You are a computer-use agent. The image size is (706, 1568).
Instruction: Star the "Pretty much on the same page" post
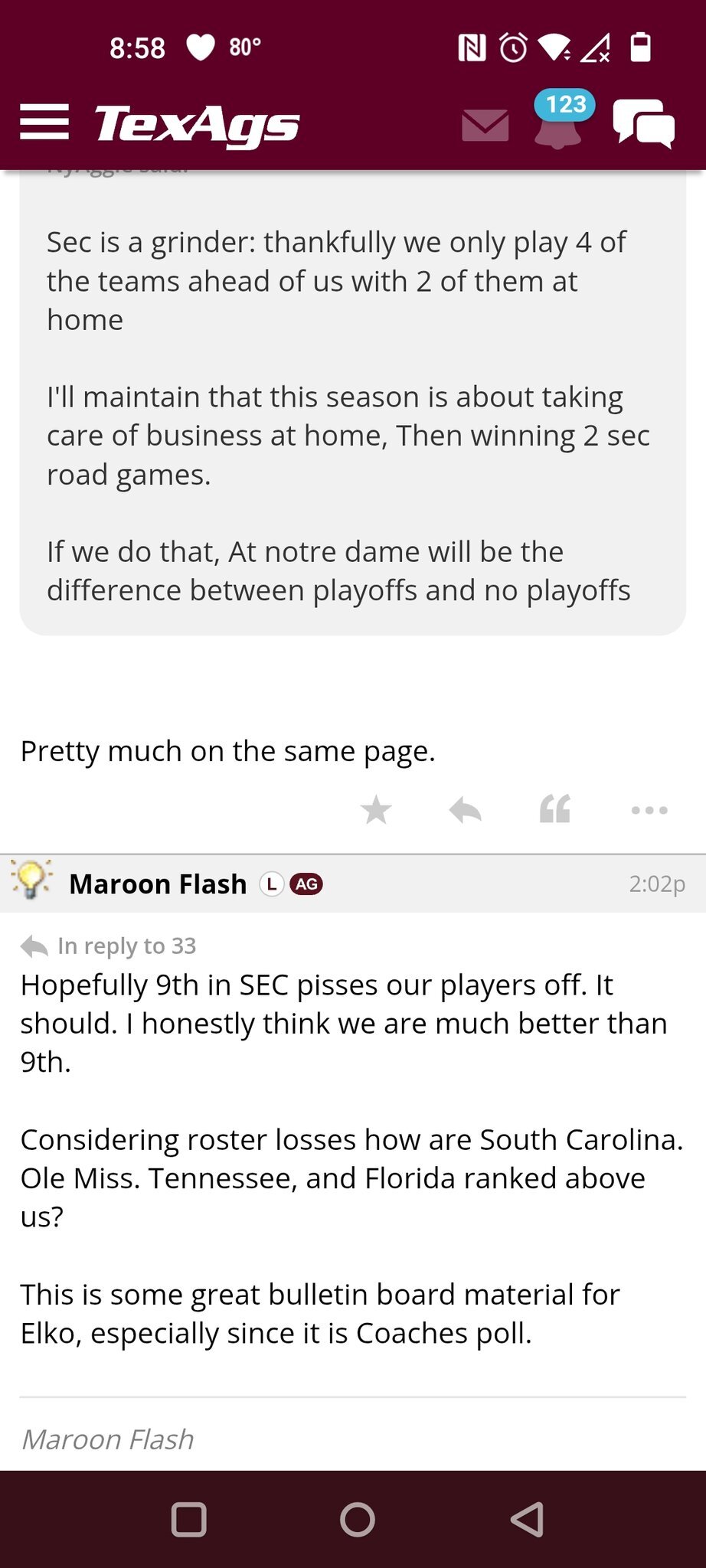click(376, 810)
